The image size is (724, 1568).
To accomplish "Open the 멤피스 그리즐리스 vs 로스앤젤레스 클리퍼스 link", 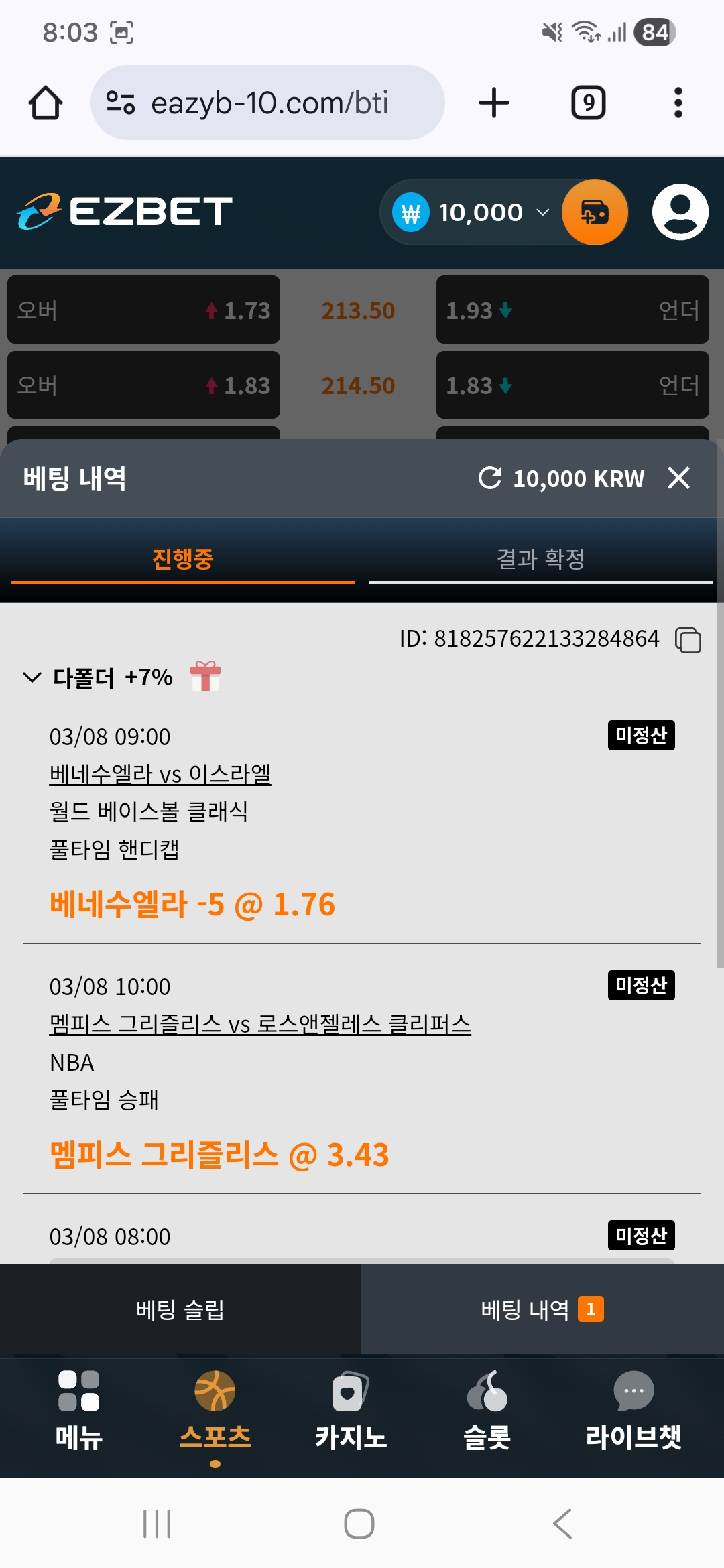I will pyautogui.click(x=260, y=1024).
